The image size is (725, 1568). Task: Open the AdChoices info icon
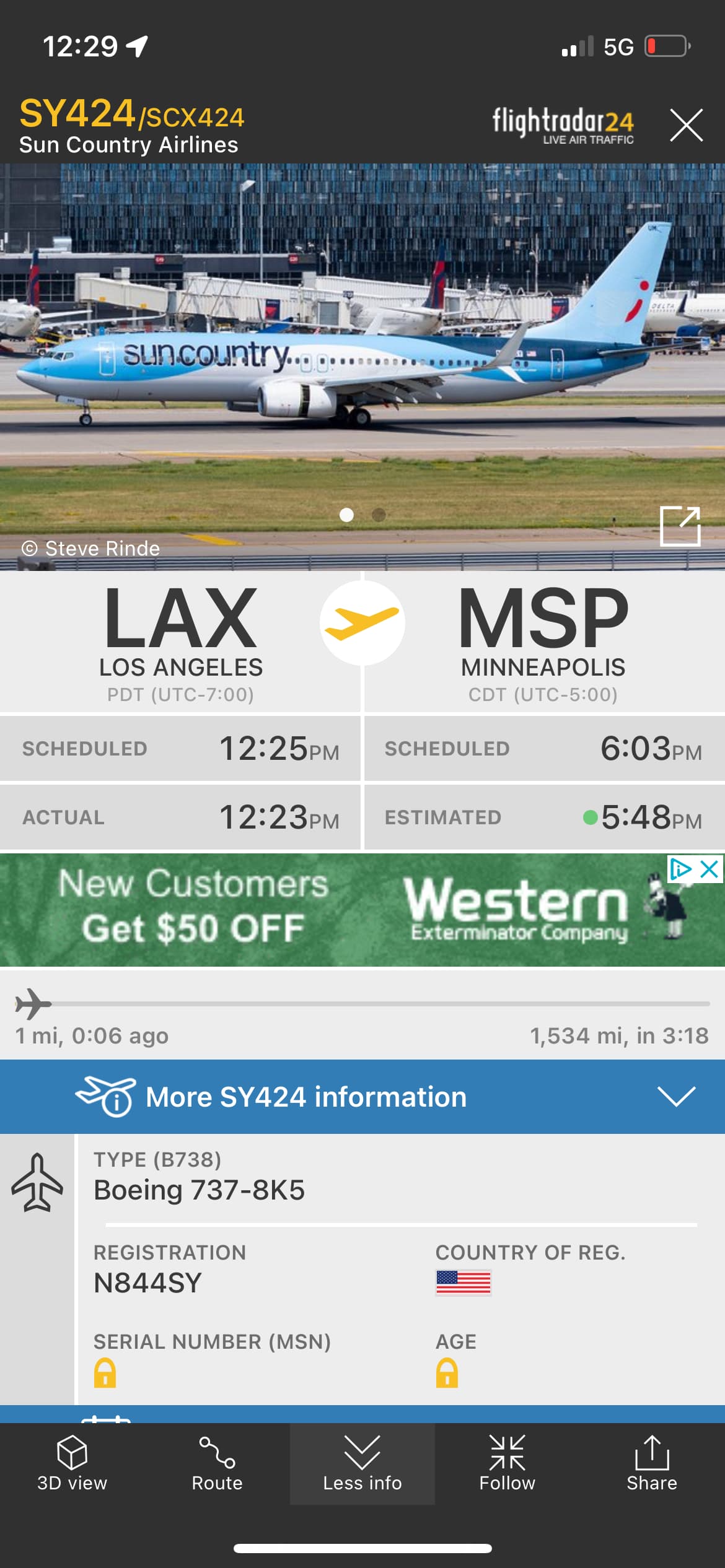680,869
